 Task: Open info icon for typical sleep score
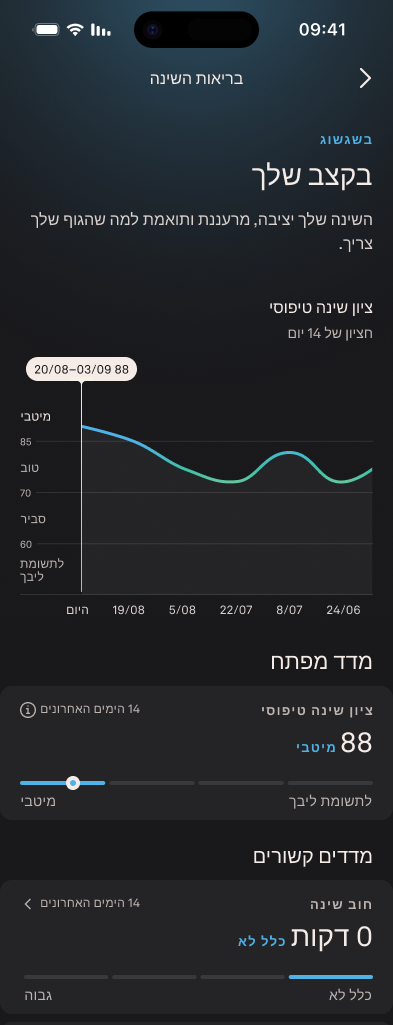27,710
